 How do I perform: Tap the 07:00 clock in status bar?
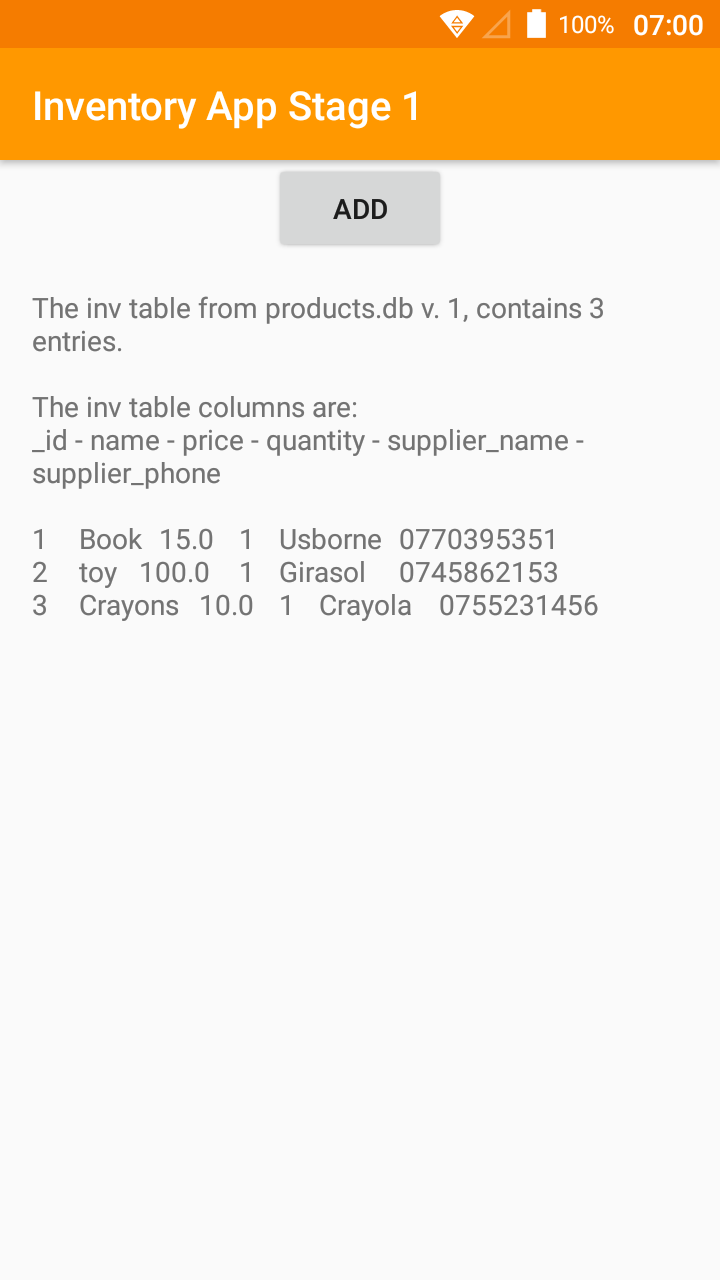(x=666, y=25)
